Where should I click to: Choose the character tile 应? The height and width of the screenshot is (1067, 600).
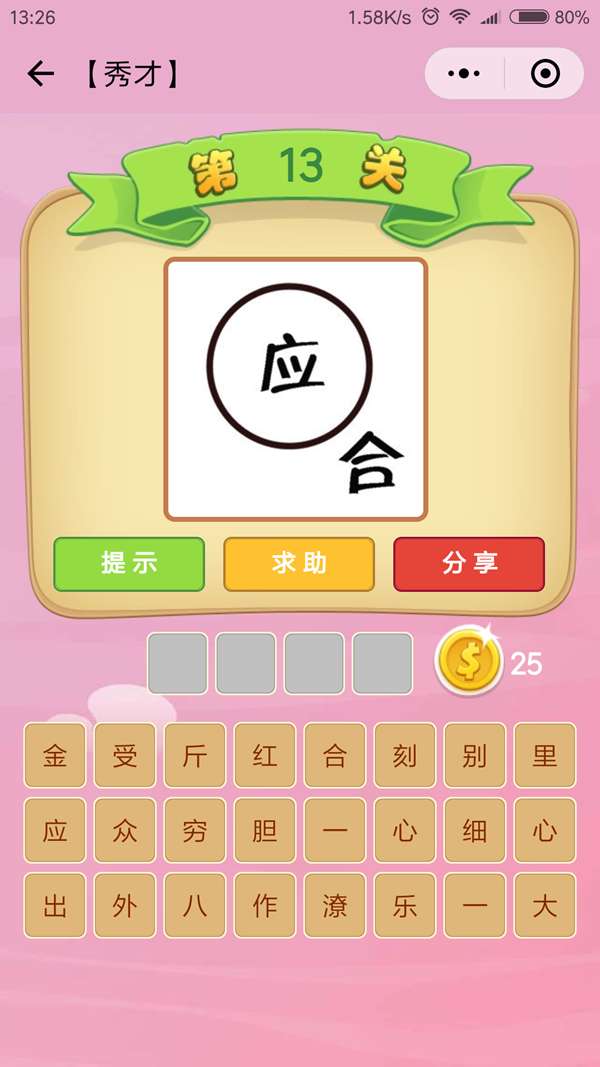55,831
